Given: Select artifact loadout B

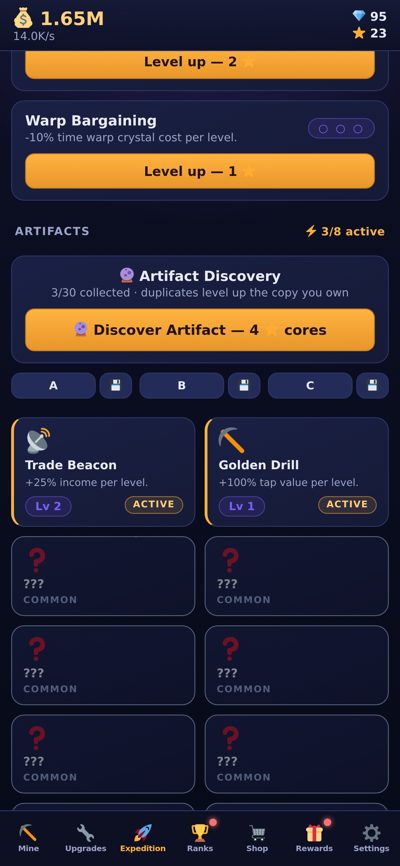Looking at the screenshot, I should coord(182,386).
